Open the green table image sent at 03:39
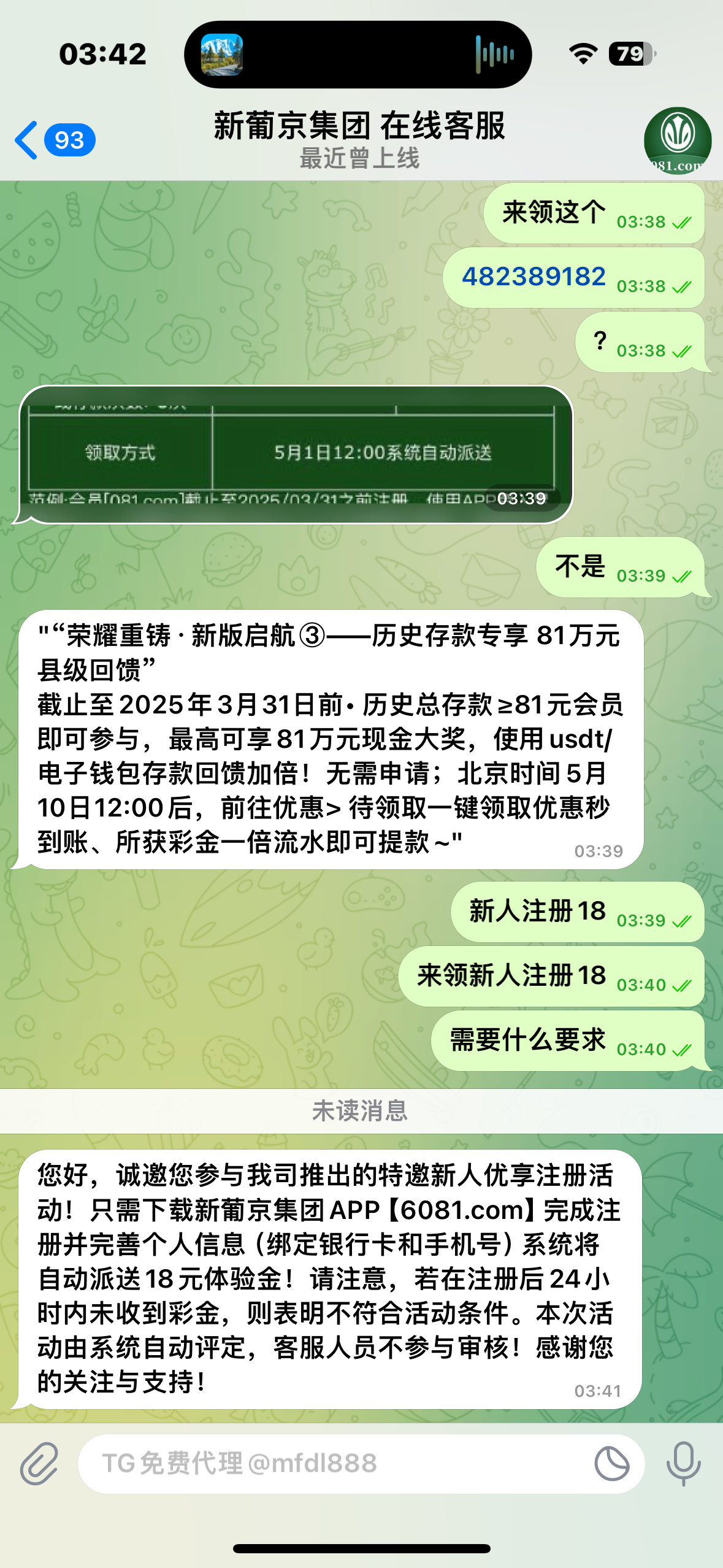The image size is (723, 1568). point(296,455)
